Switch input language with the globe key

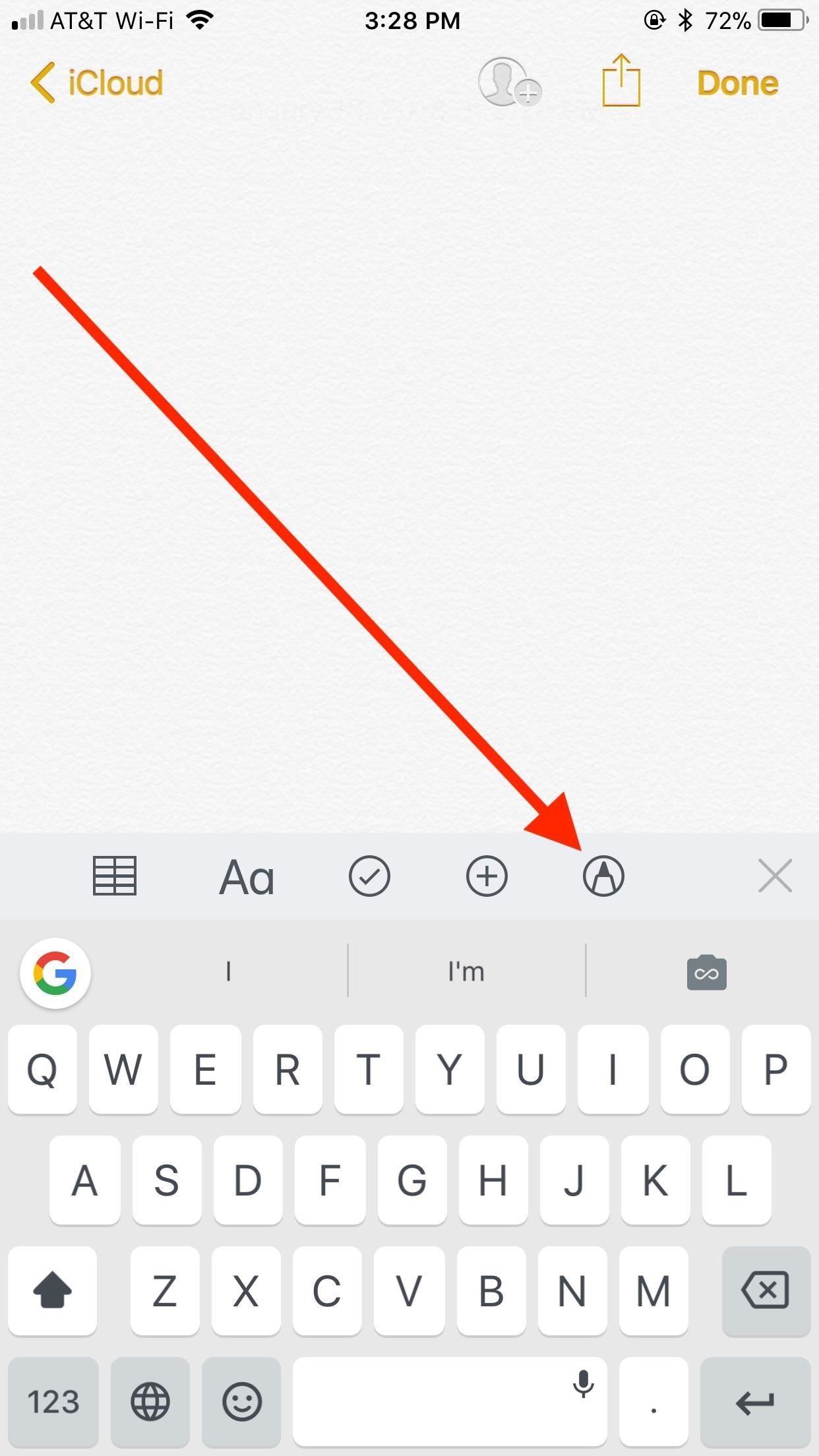pos(150,1401)
